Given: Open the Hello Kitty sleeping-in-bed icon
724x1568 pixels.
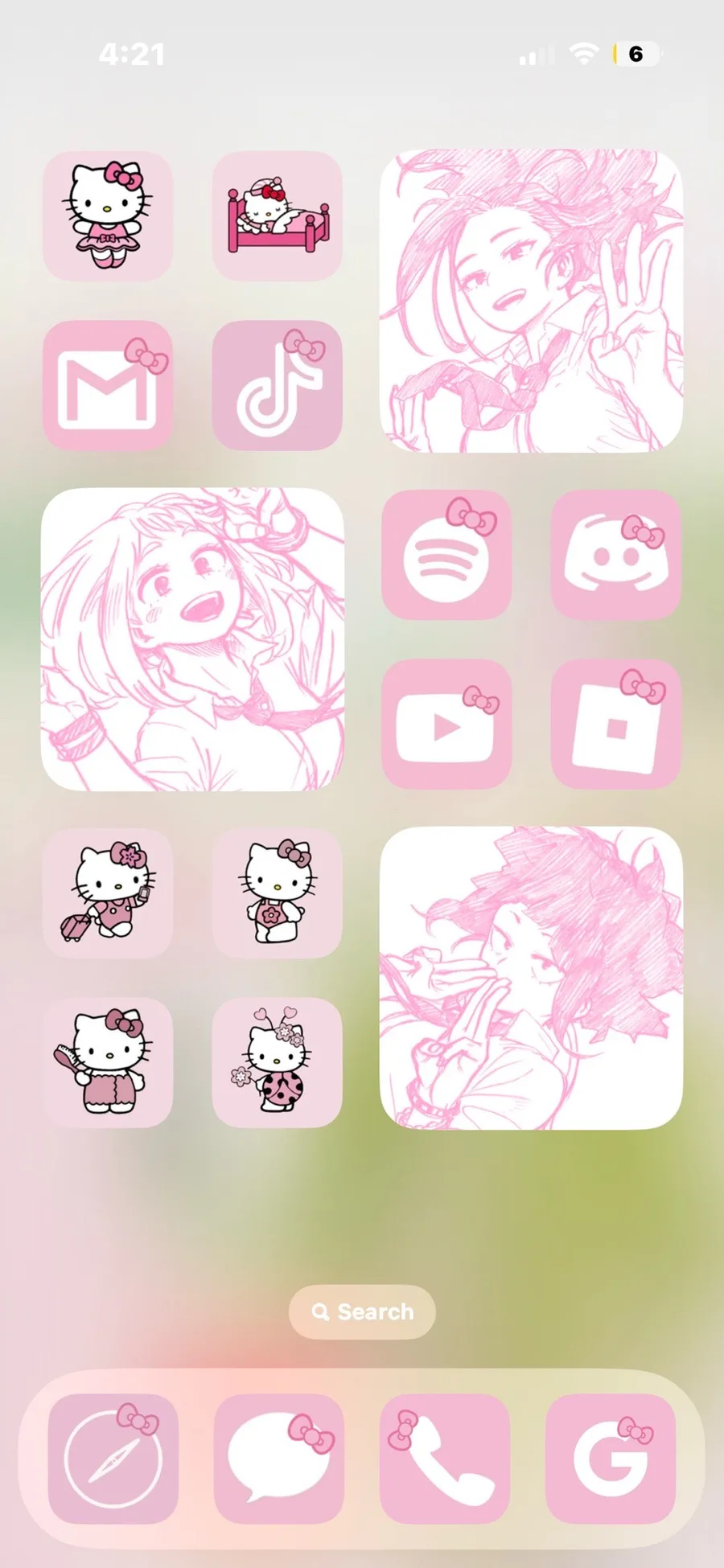Looking at the screenshot, I should click(277, 215).
